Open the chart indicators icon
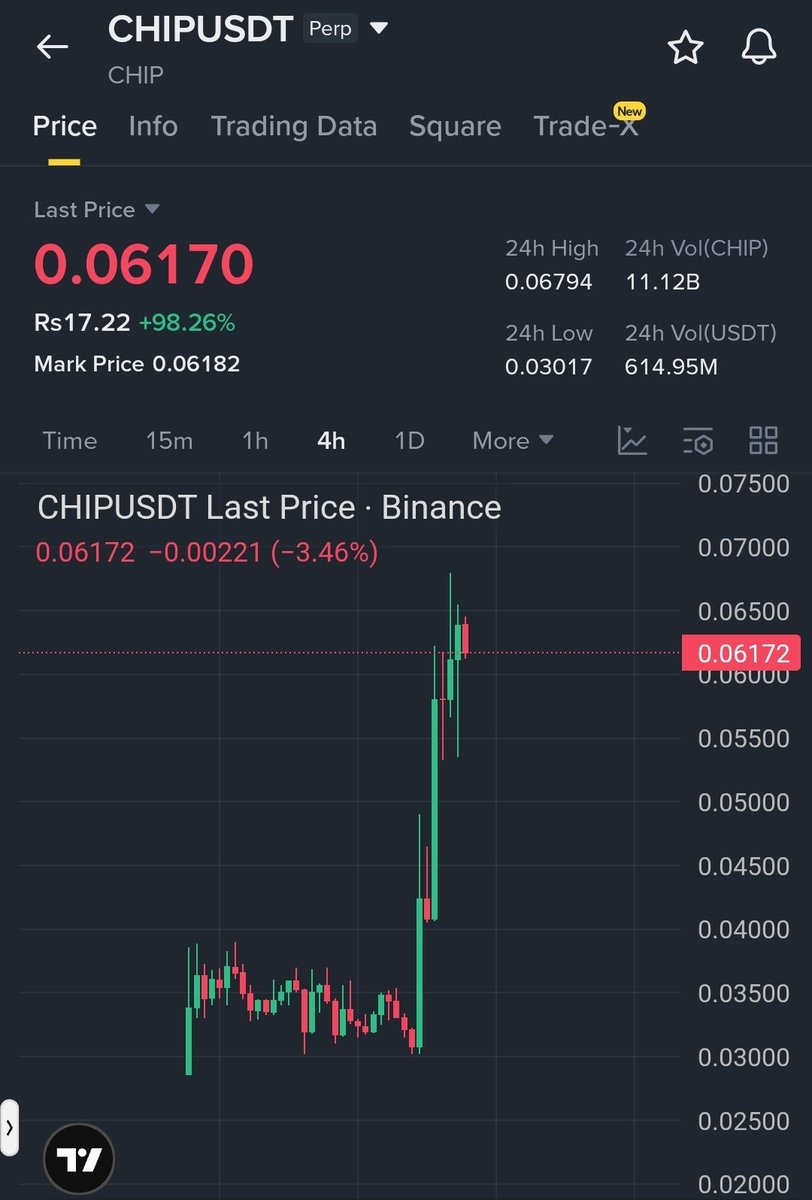 (x=632, y=441)
